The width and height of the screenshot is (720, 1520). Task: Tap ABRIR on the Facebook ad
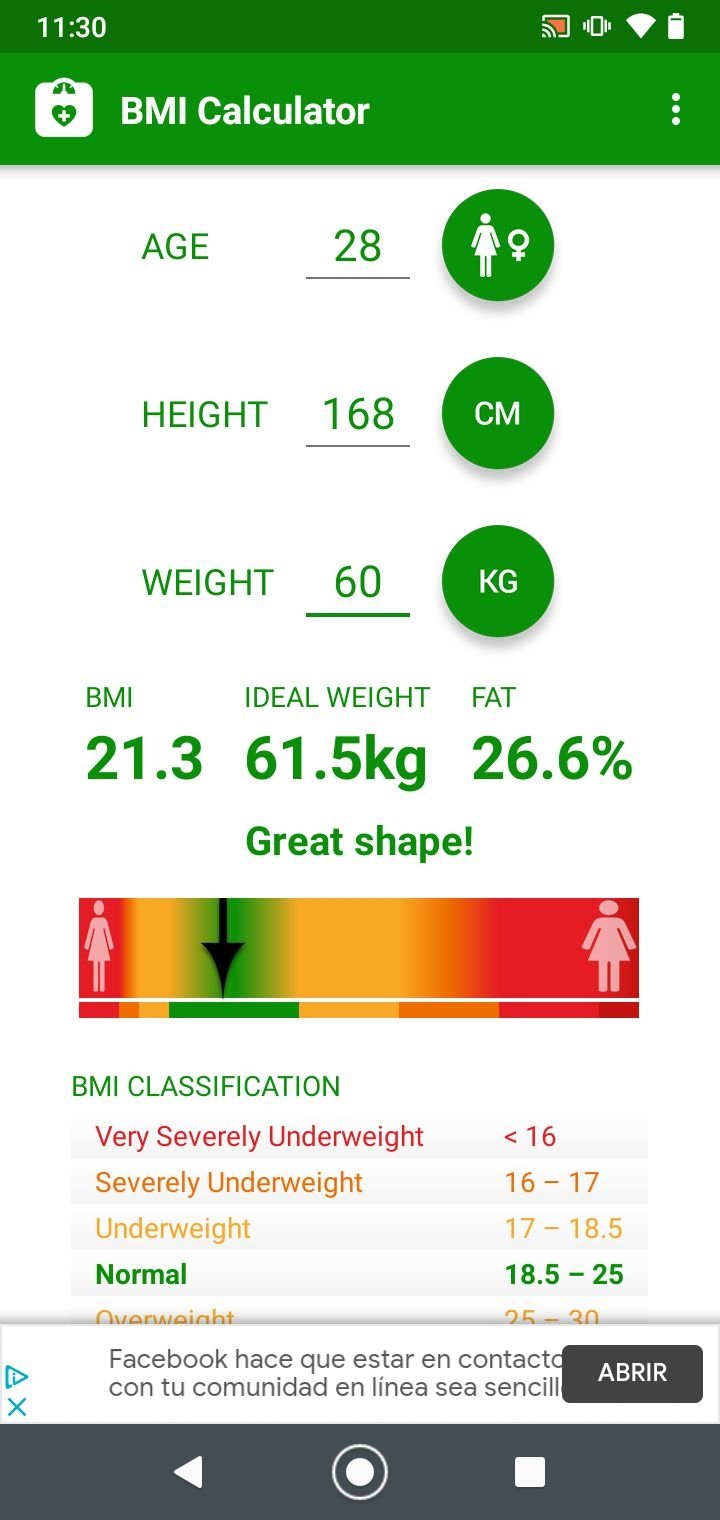point(632,1373)
